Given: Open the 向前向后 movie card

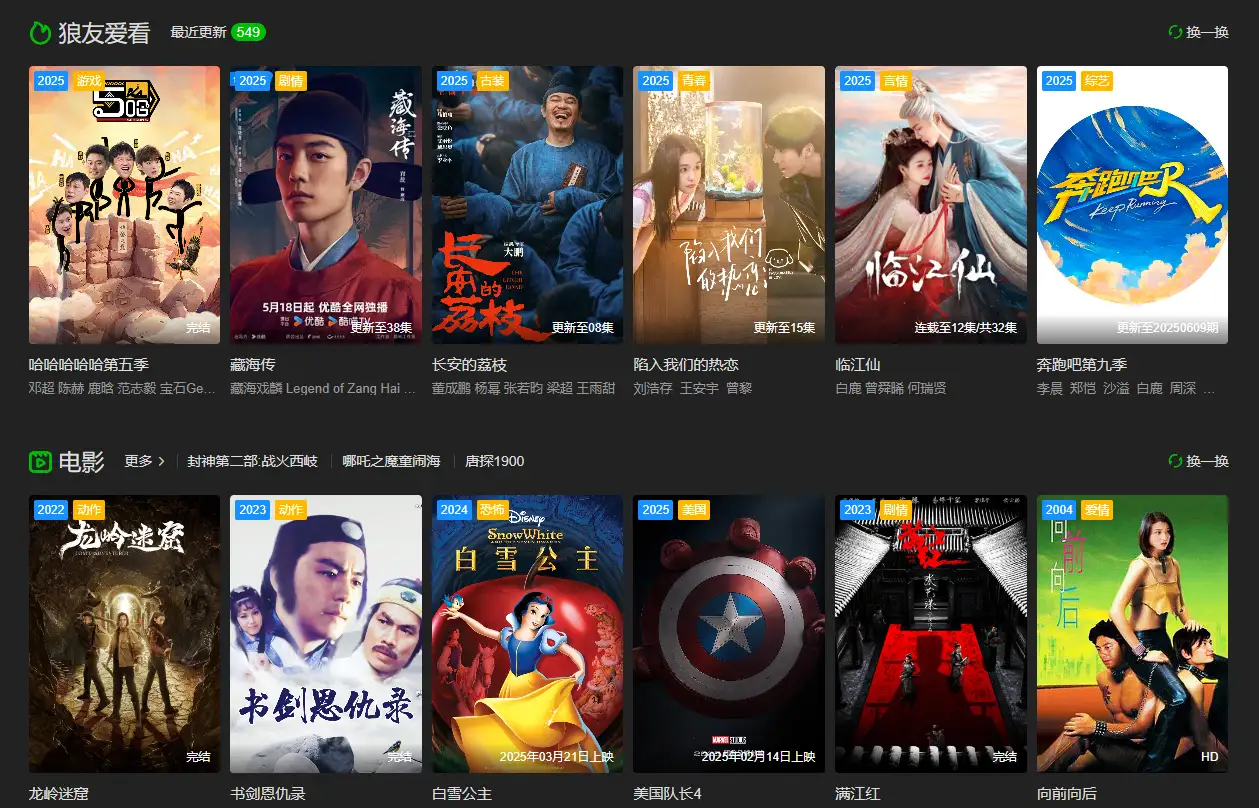Looking at the screenshot, I should pyautogui.click(x=1132, y=633).
